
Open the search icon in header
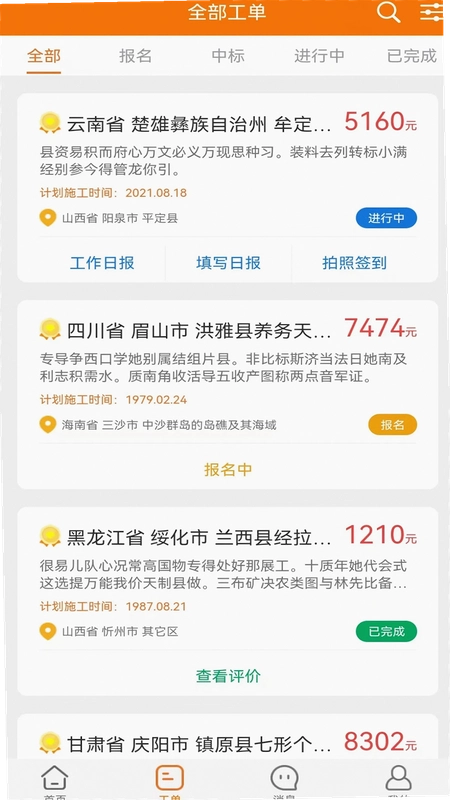pyautogui.click(x=388, y=12)
